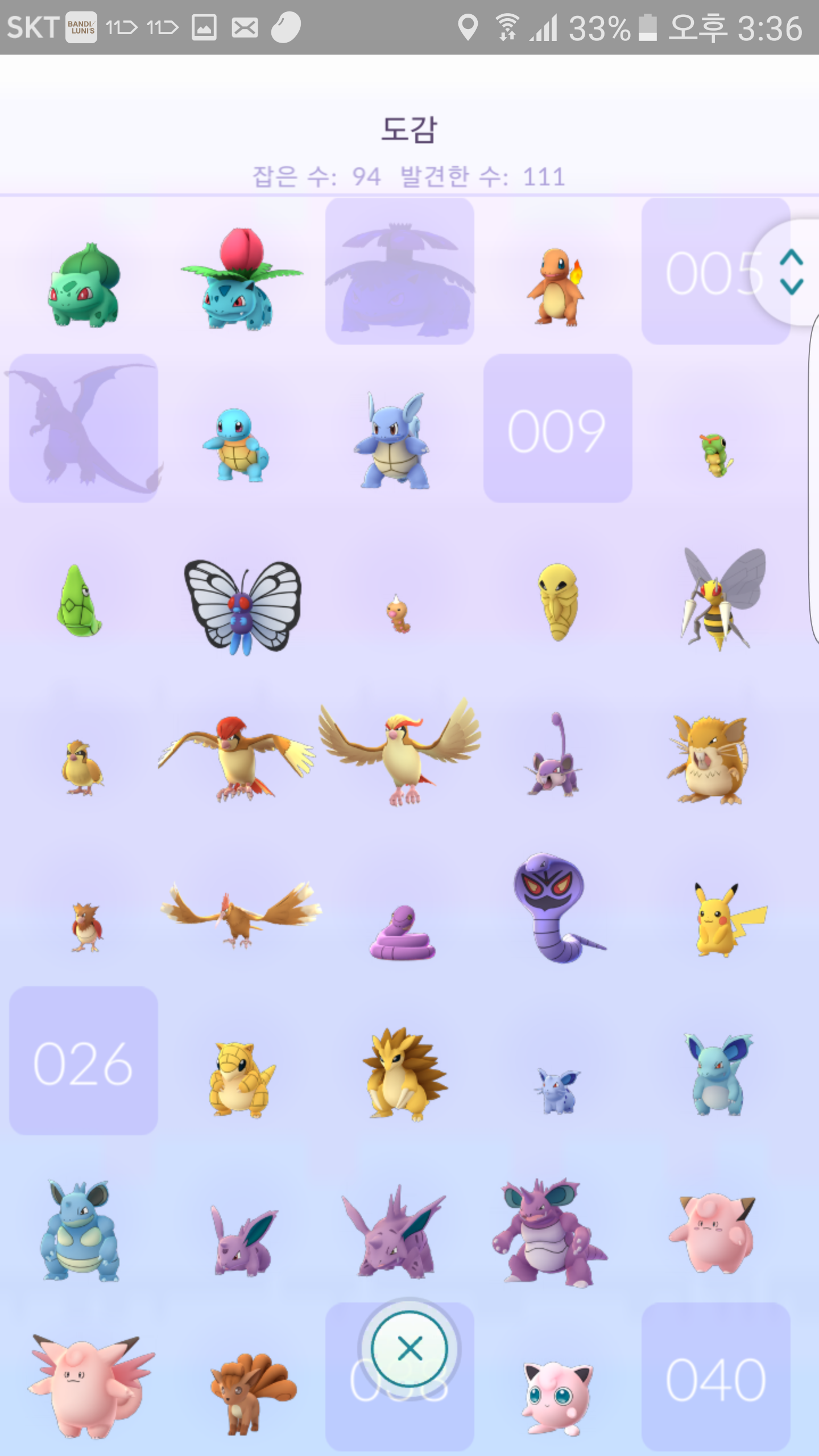Image resolution: width=819 pixels, height=1456 pixels.
Task: Close the Pokédex with the X button
Action: coord(409,1349)
